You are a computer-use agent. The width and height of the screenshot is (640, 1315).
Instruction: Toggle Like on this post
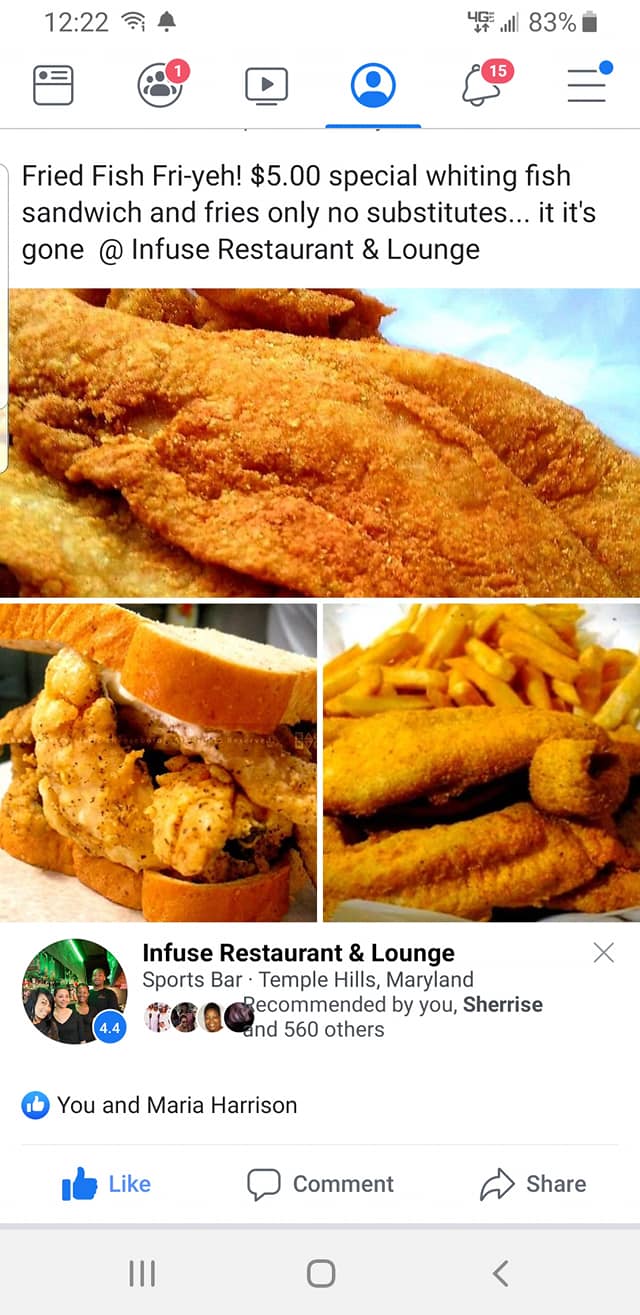(x=107, y=1184)
